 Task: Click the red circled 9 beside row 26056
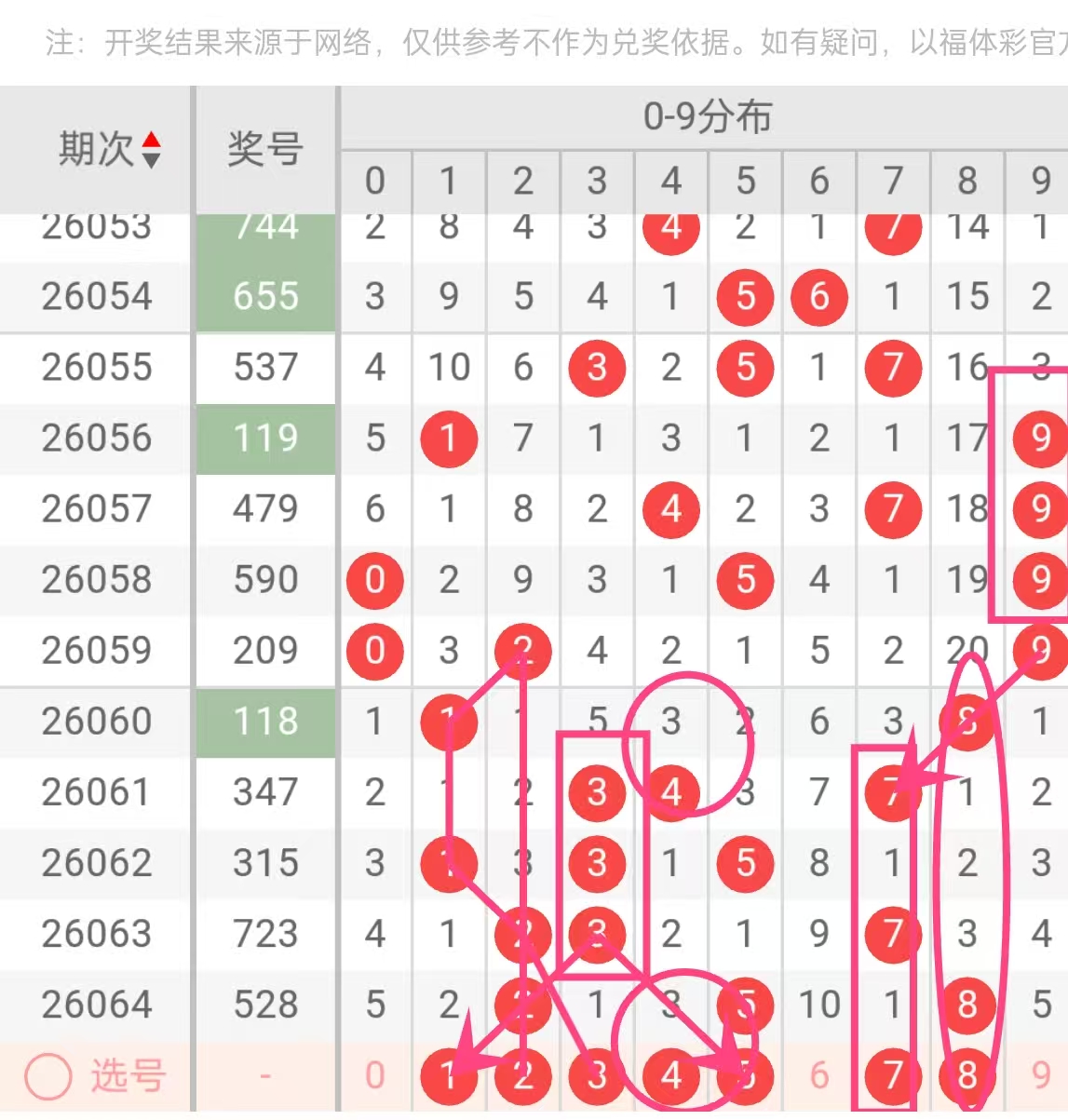point(1040,438)
